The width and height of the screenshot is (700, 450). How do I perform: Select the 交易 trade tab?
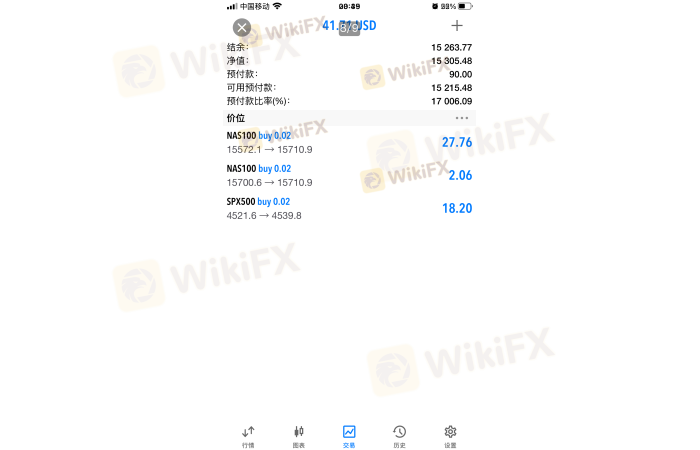pyautogui.click(x=349, y=435)
